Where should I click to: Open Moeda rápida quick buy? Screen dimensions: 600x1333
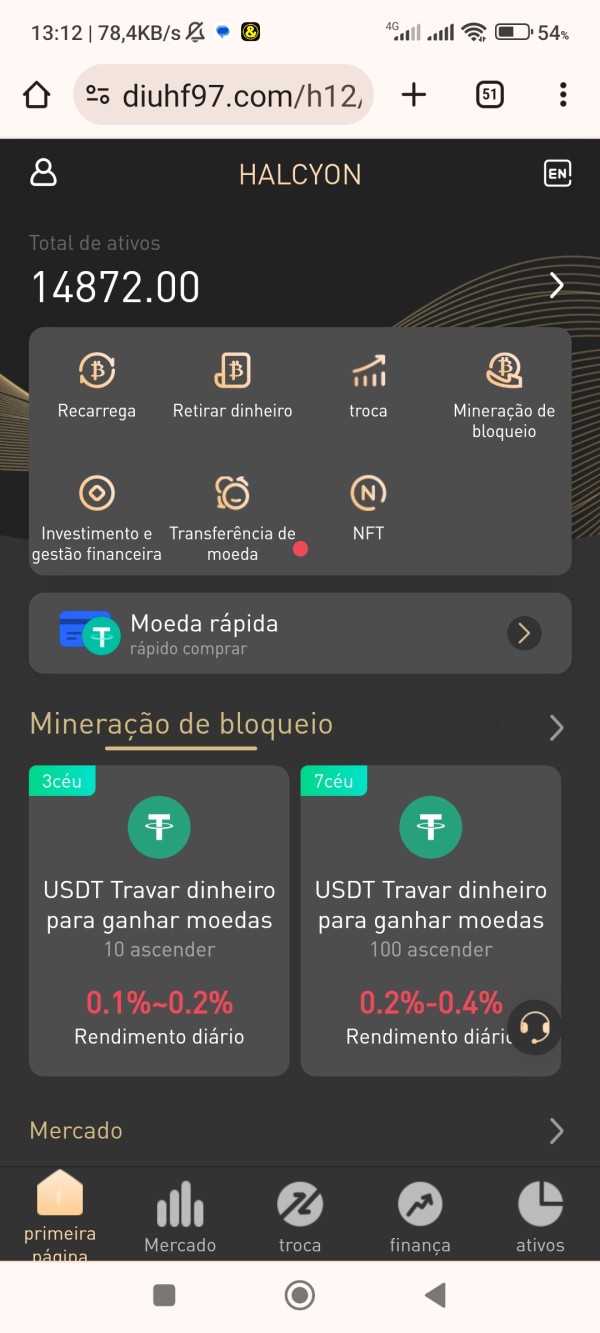click(x=300, y=633)
